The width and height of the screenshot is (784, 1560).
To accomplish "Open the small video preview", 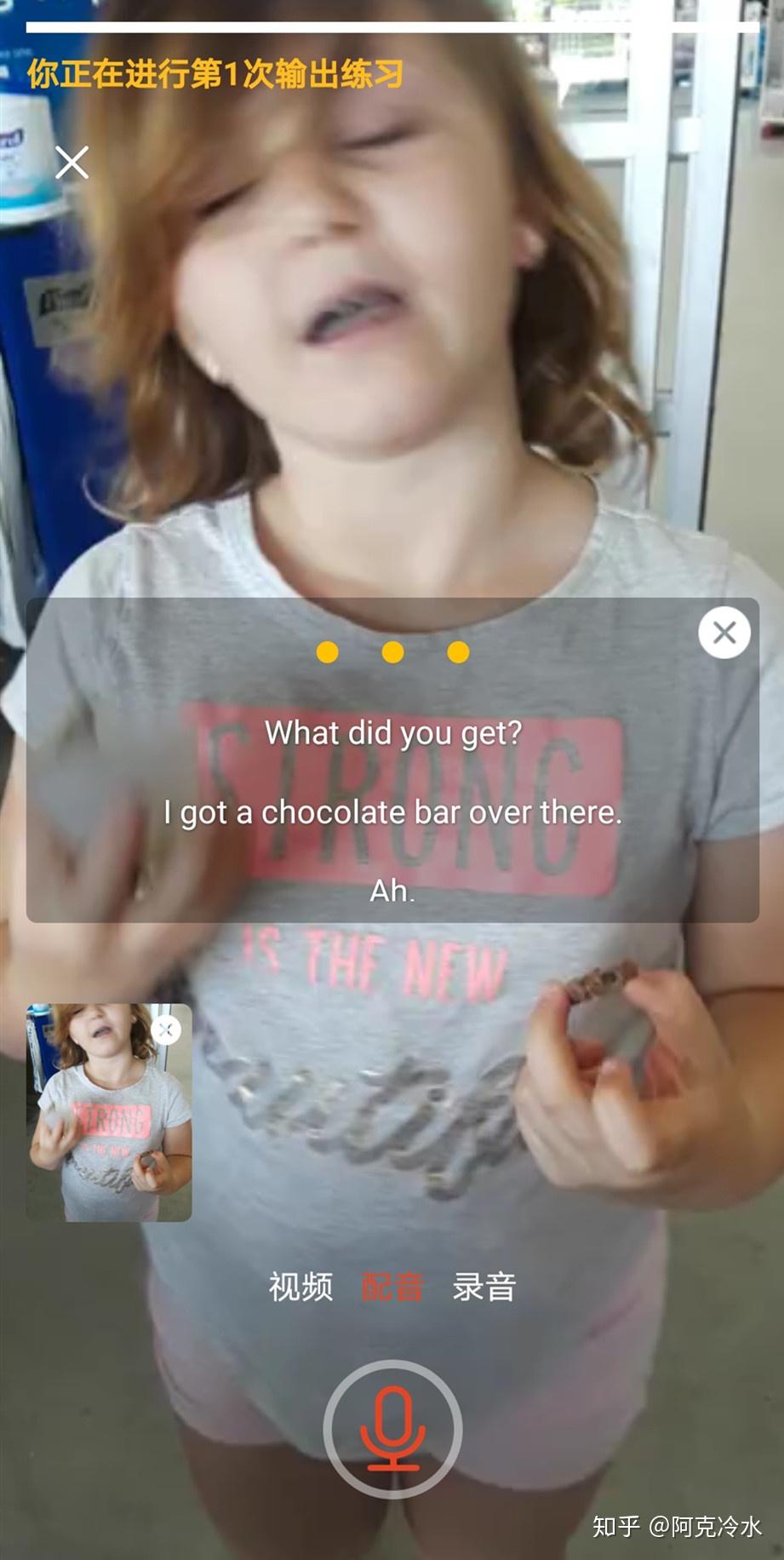I will tap(109, 1112).
